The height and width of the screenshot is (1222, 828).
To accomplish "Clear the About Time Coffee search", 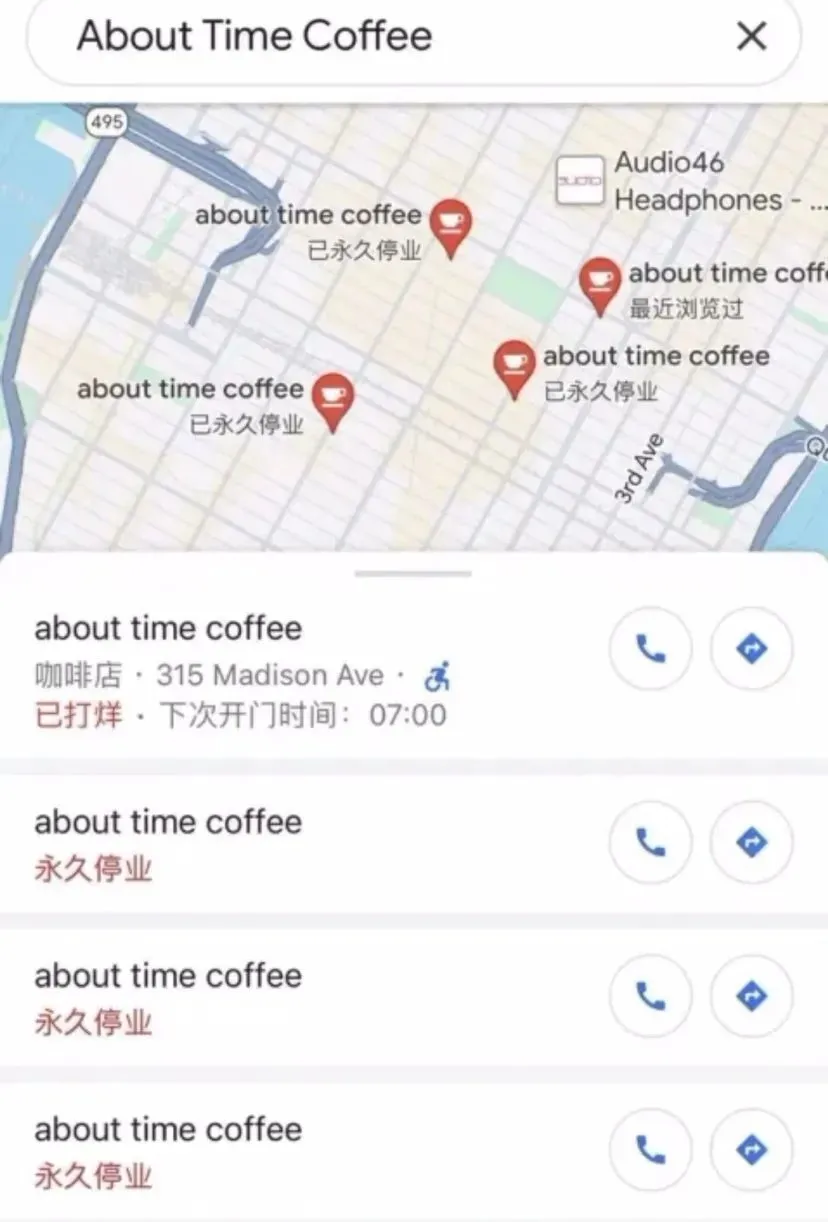I will (751, 37).
